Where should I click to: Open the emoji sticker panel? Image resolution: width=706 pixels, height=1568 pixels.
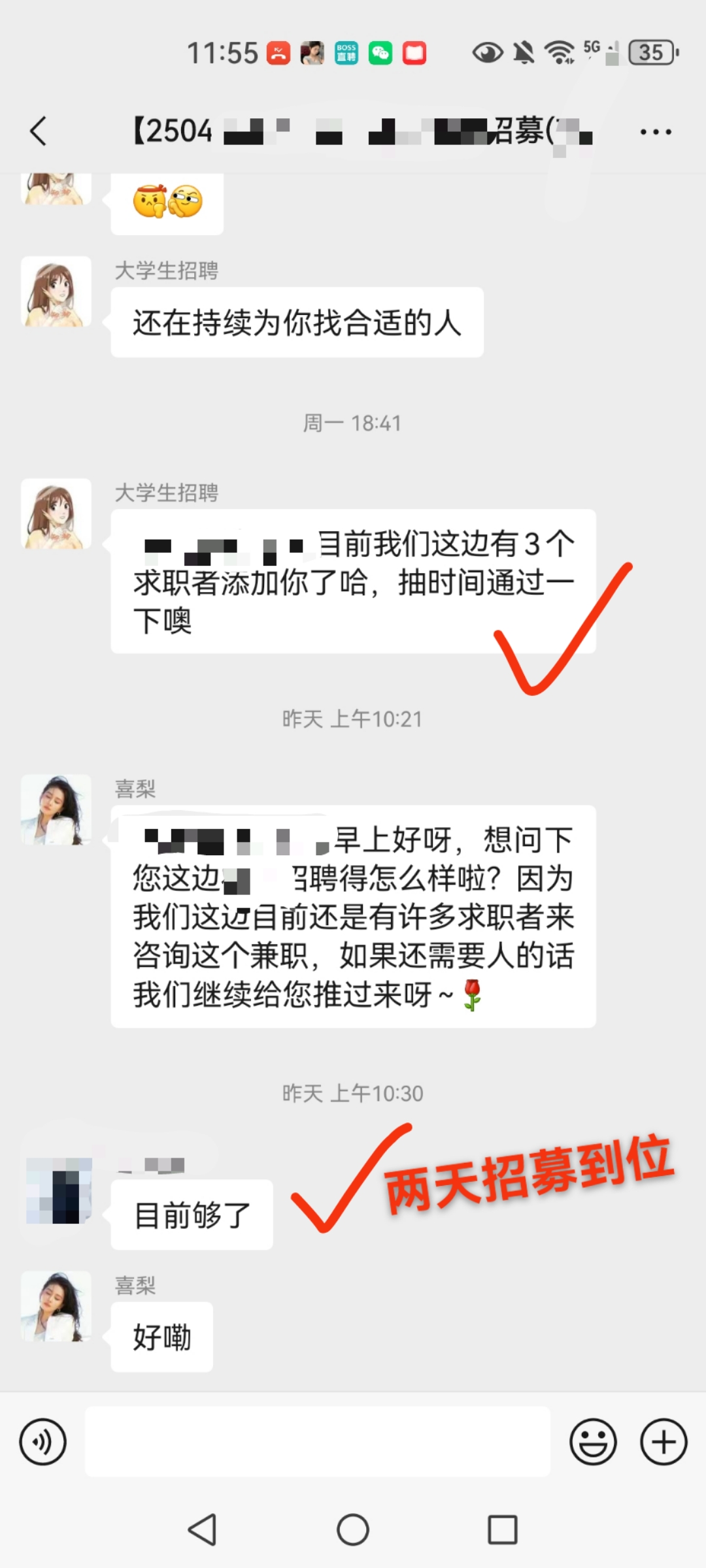[593, 1442]
